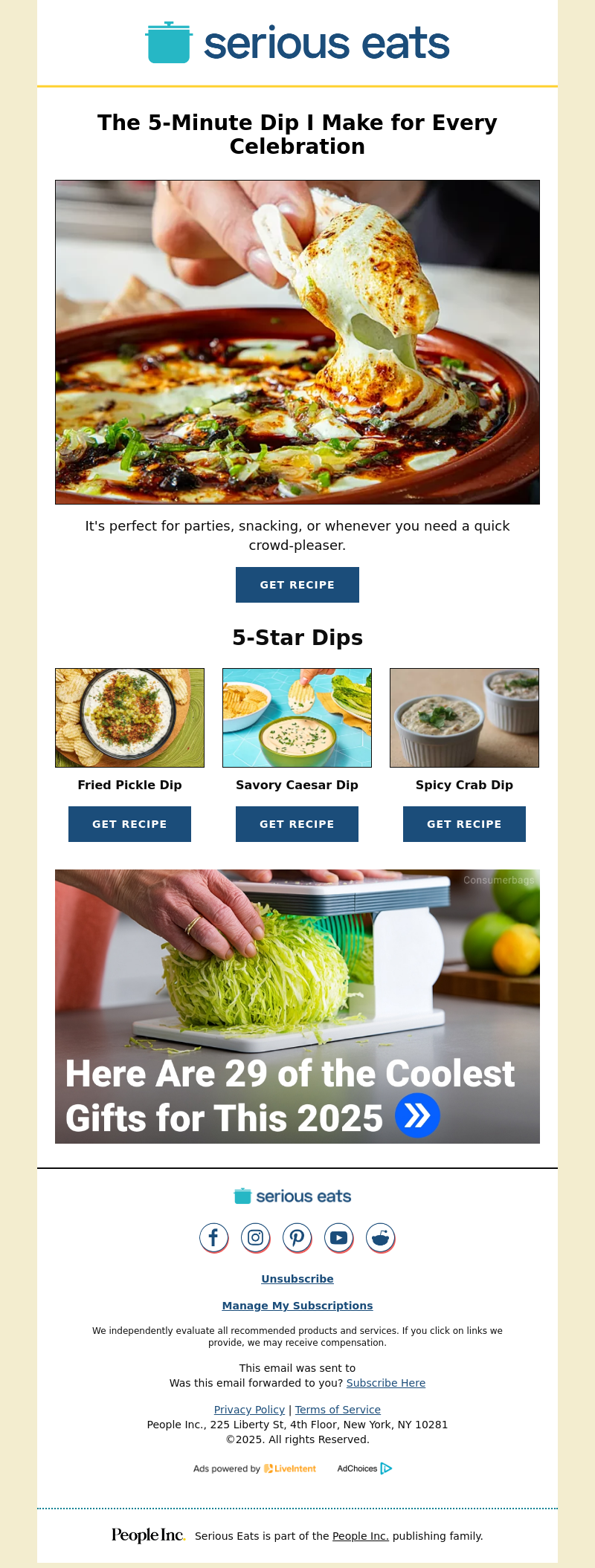The width and height of the screenshot is (595, 1568).
Task: Read the Terms of Service
Action: point(338,1410)
